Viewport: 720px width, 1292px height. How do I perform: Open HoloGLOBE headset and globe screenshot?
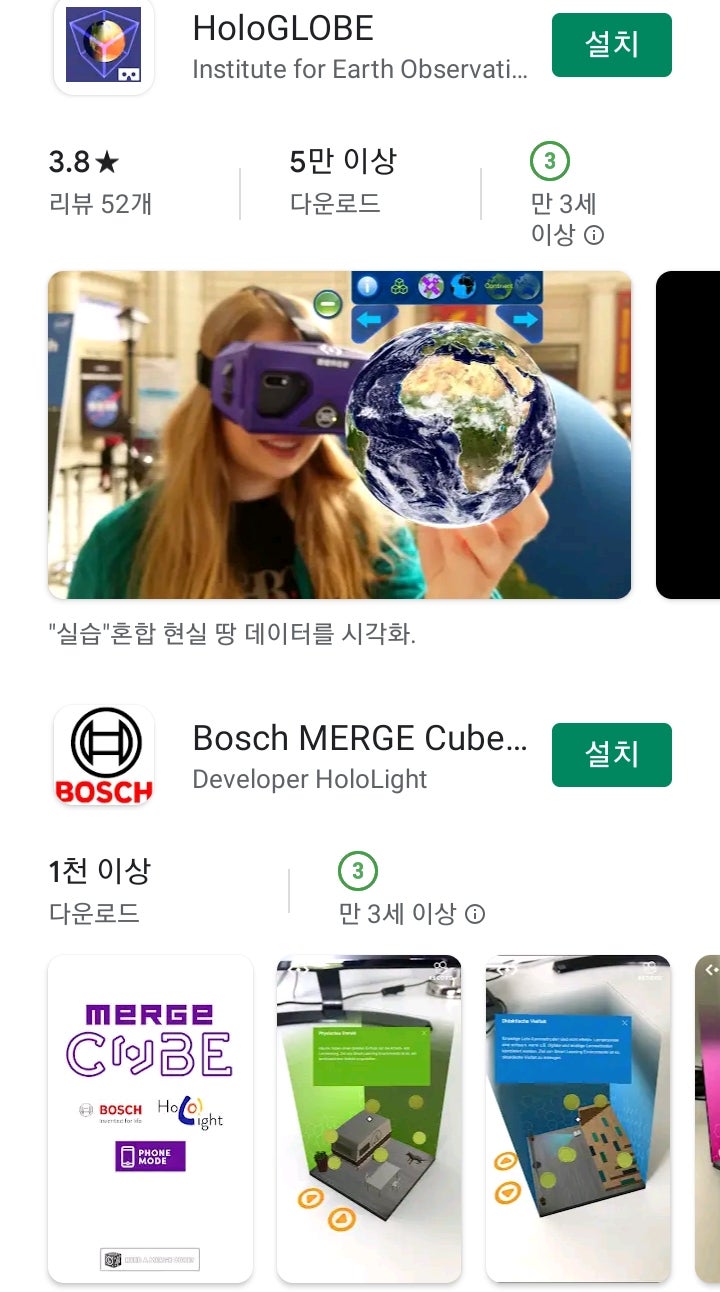coord(340,435)
